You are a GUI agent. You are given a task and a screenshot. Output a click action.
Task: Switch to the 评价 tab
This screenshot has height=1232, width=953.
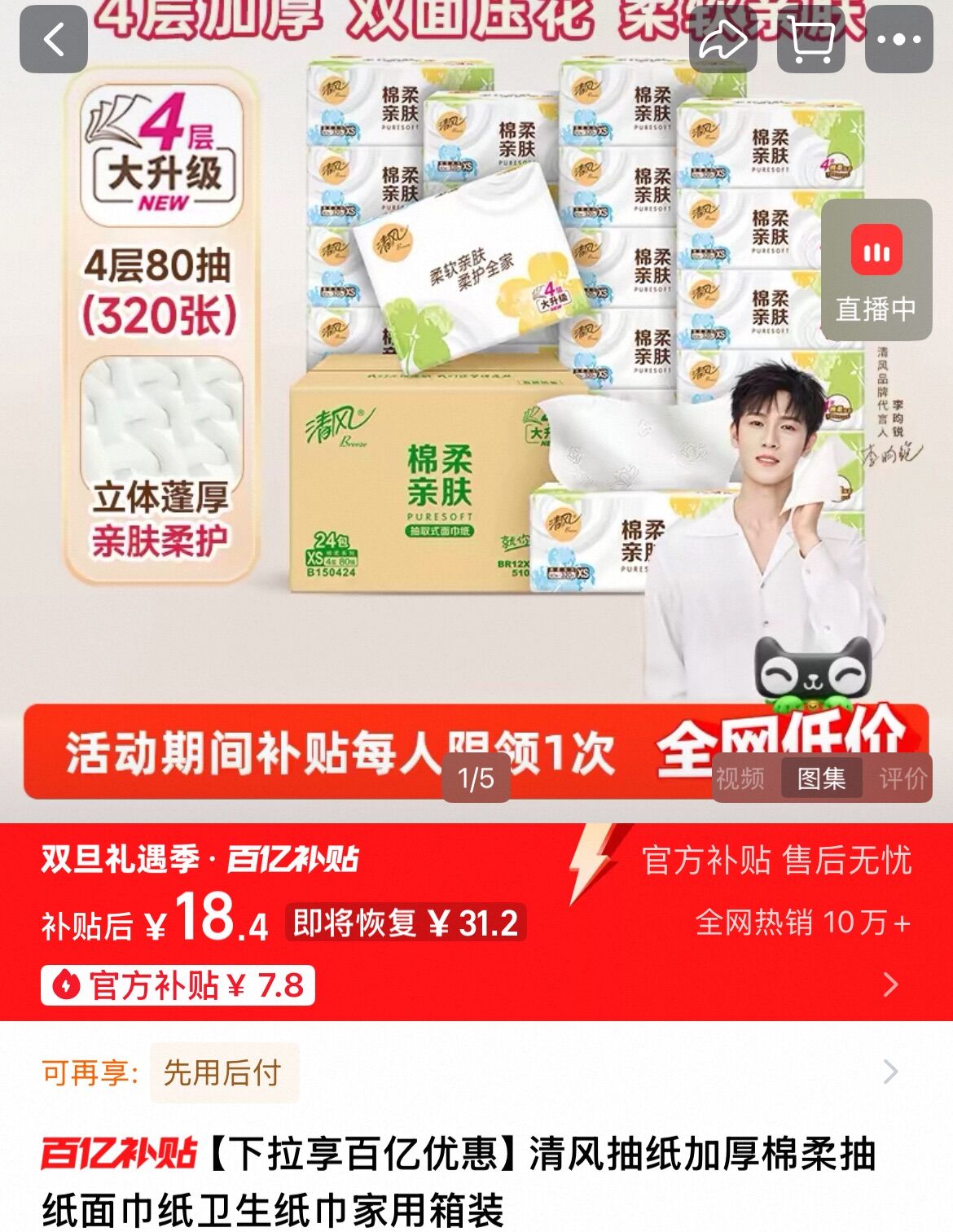[x=902, y=778]
